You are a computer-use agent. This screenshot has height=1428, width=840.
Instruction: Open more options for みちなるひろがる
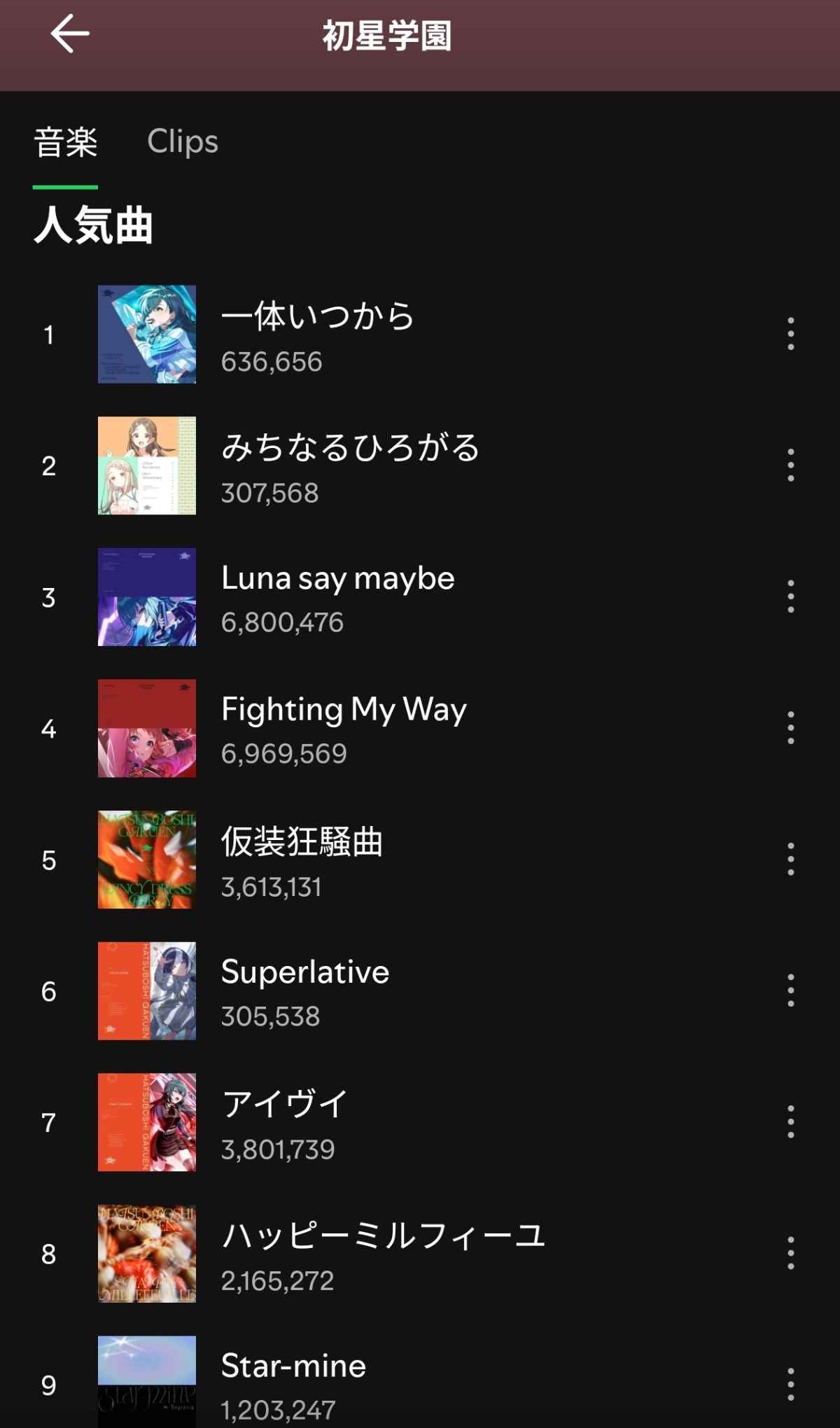point(790,465)
